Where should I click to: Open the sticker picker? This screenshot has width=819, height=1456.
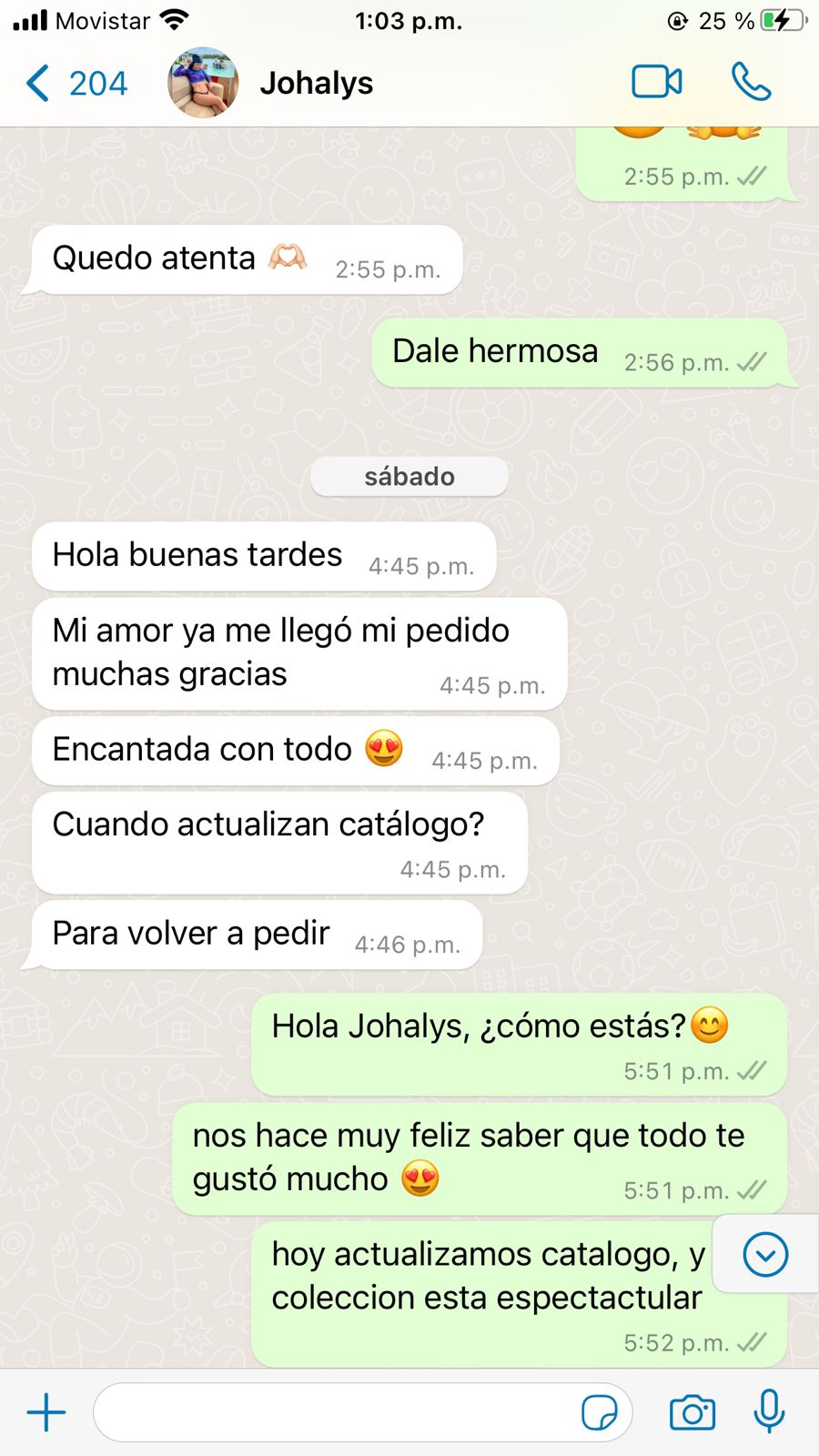click(x=599, y=1412)
